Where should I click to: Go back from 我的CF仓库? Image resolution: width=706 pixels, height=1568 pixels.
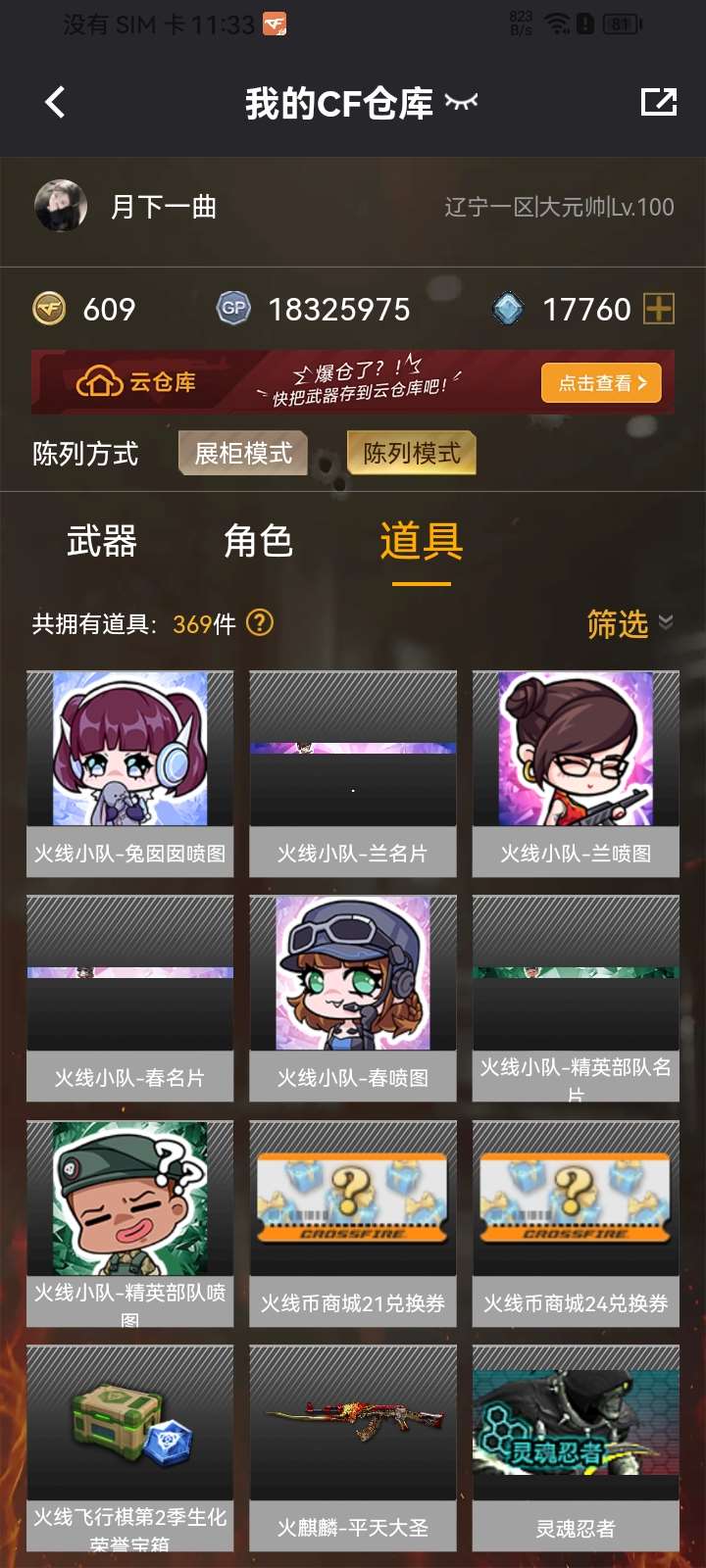(x=56, y=102)
